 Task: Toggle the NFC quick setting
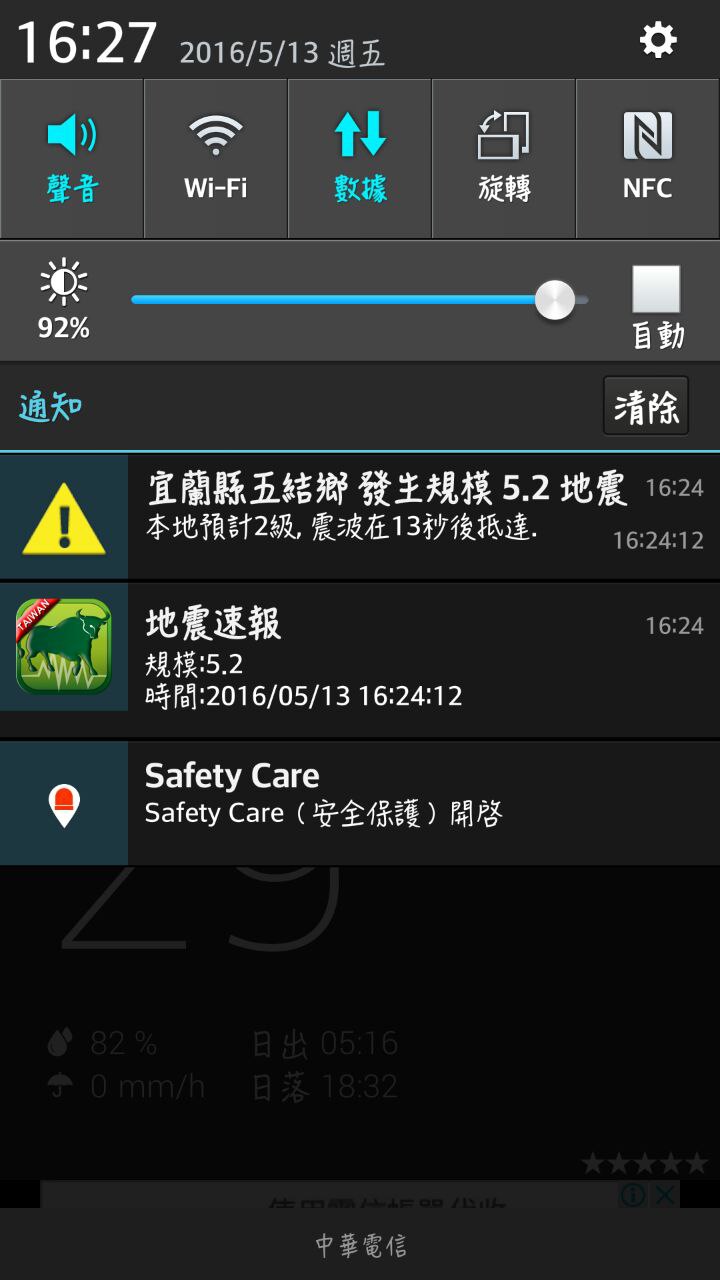648,158
